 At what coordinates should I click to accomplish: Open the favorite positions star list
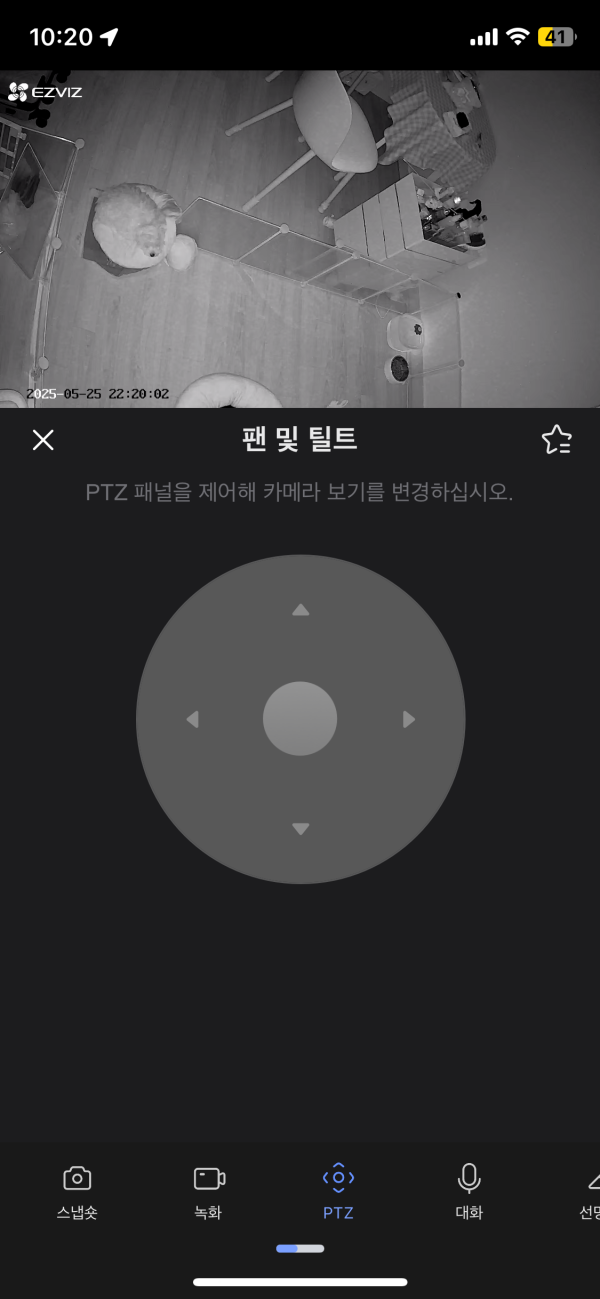click(x=556, y=440)
